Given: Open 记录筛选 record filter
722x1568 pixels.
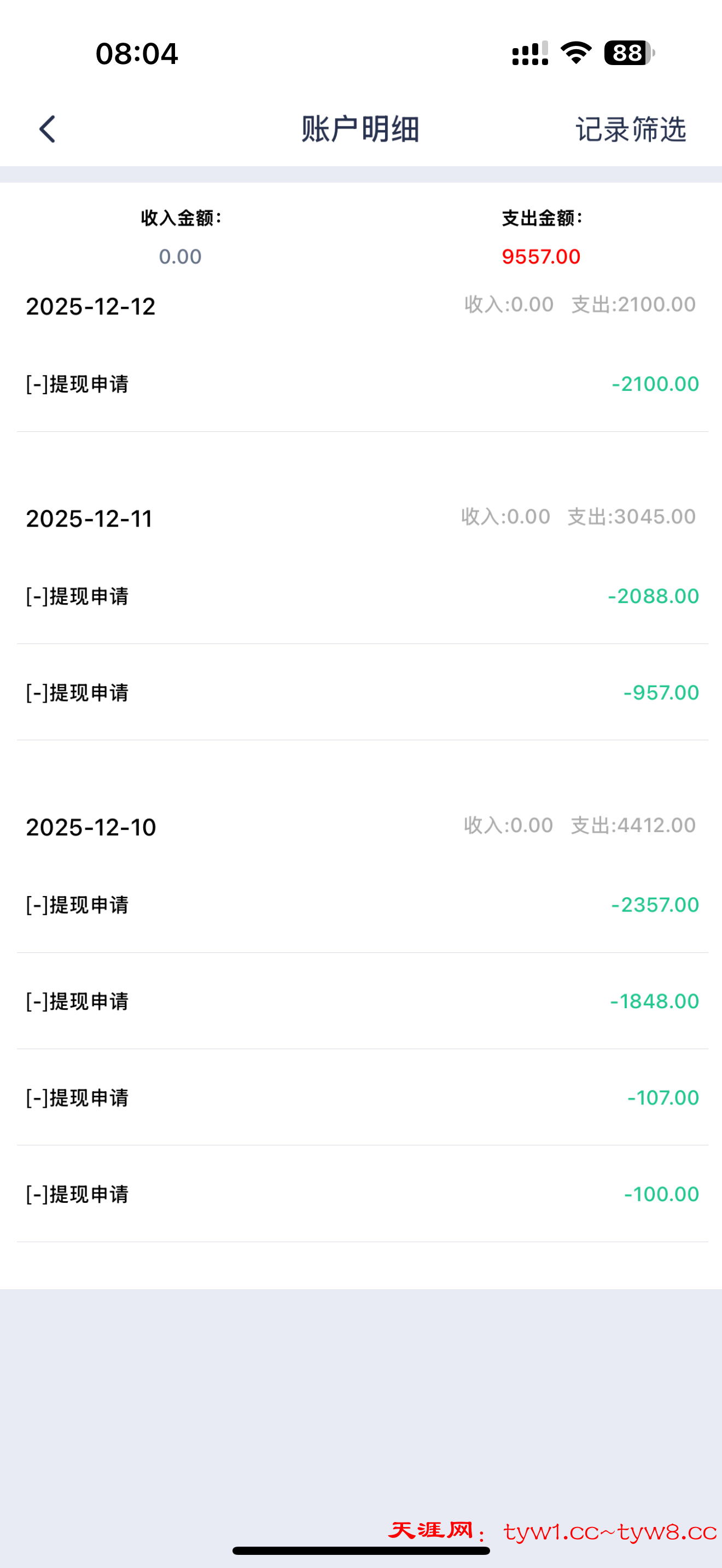Looking at the screenshot, I should (x=631, y=129).
